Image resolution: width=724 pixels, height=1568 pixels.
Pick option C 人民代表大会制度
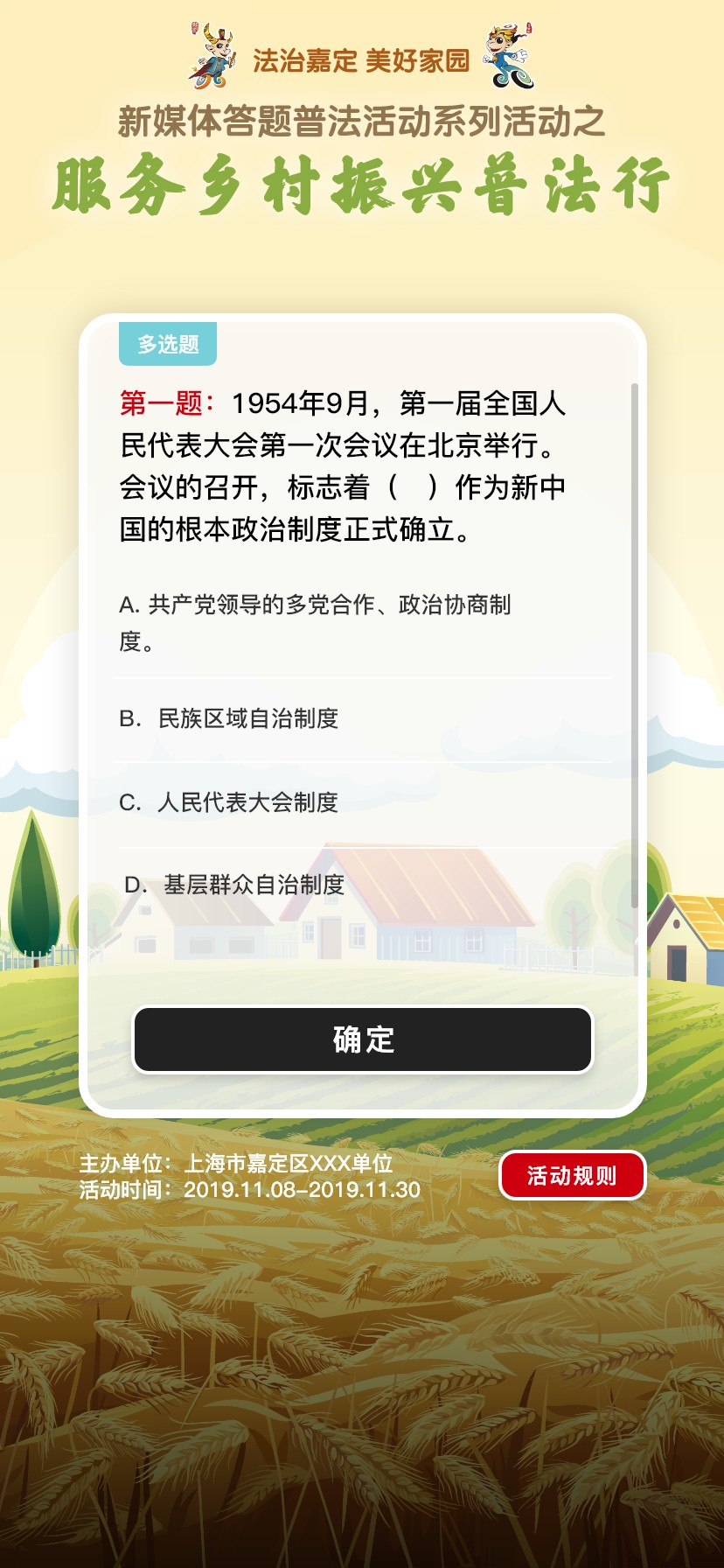[x=362, y=802]
